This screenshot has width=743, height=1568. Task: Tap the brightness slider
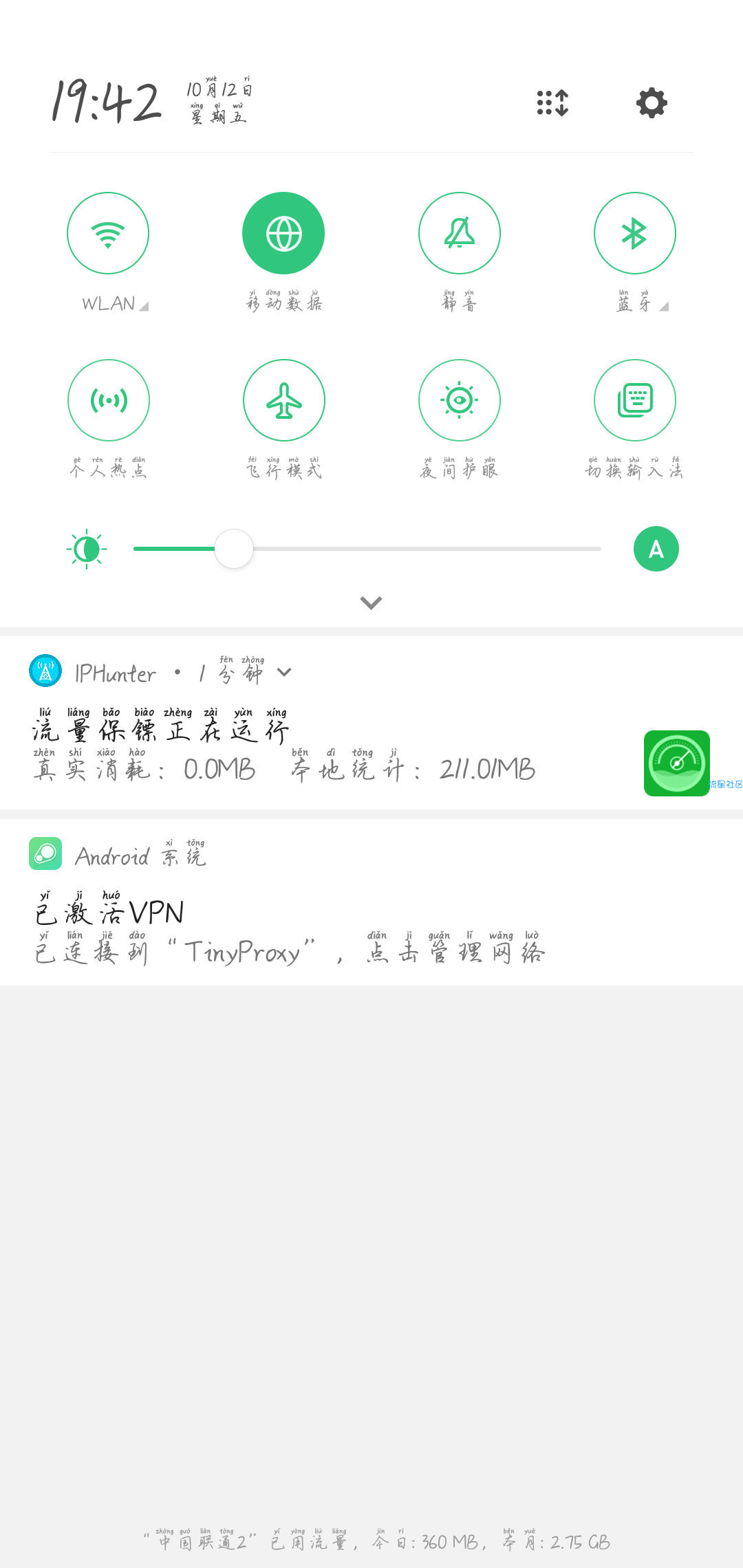coord(367,549)
